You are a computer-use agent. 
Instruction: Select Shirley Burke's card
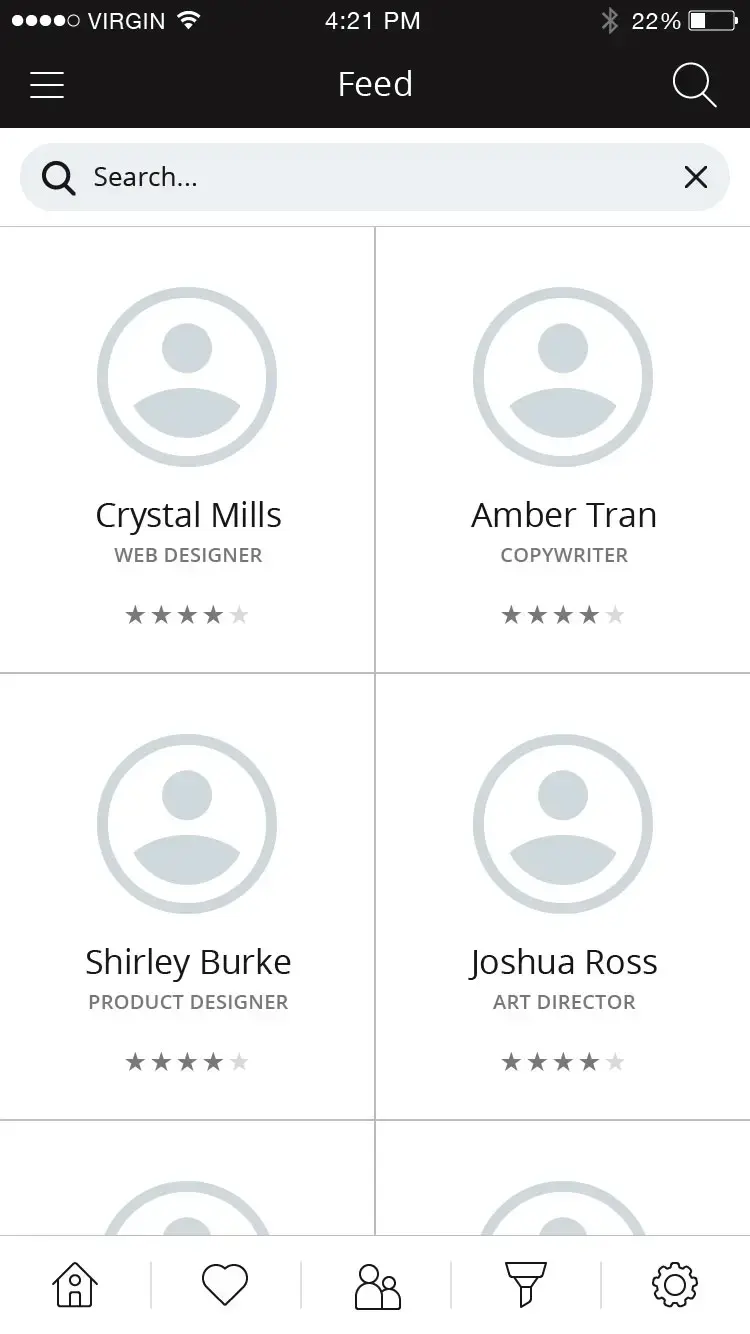click(188, 897)
